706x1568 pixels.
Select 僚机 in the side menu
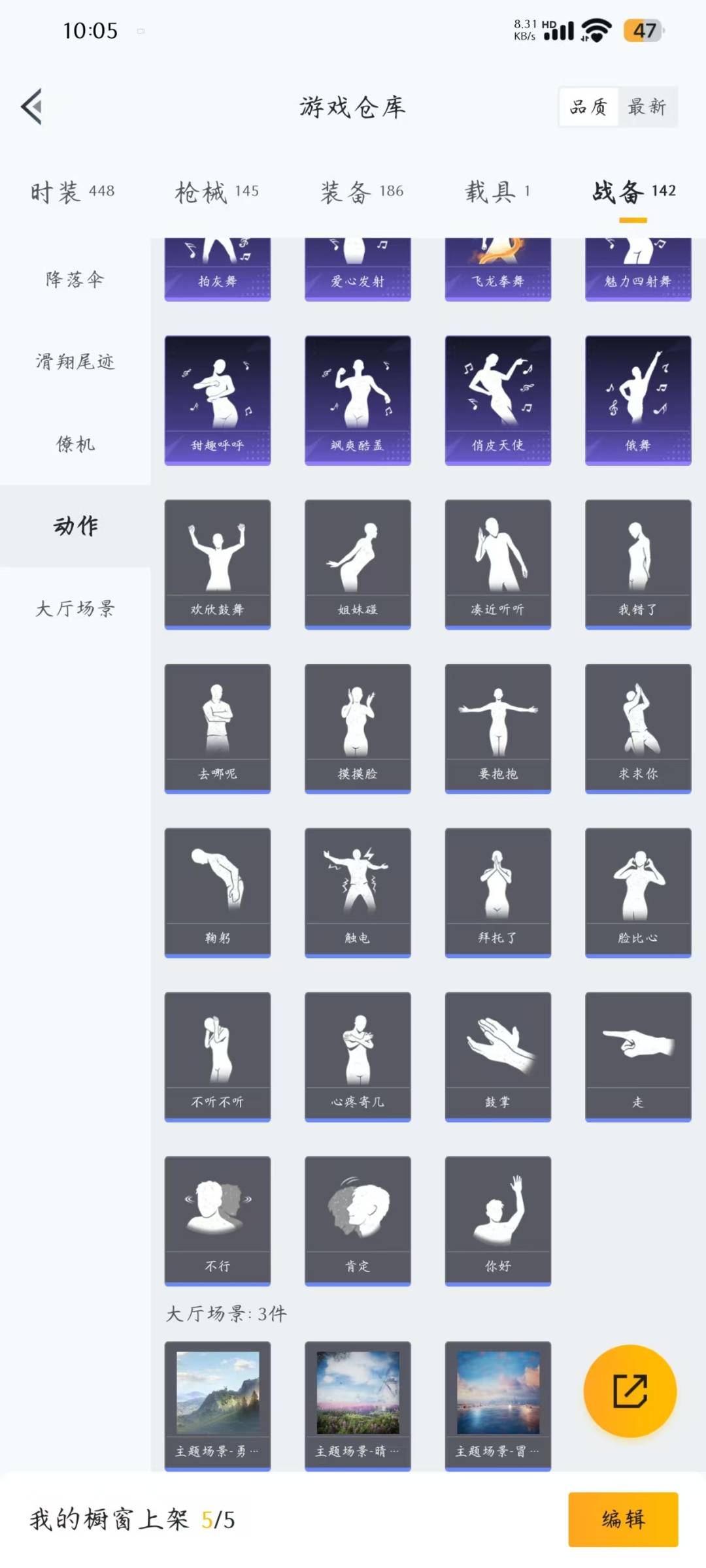coord(75,444)
